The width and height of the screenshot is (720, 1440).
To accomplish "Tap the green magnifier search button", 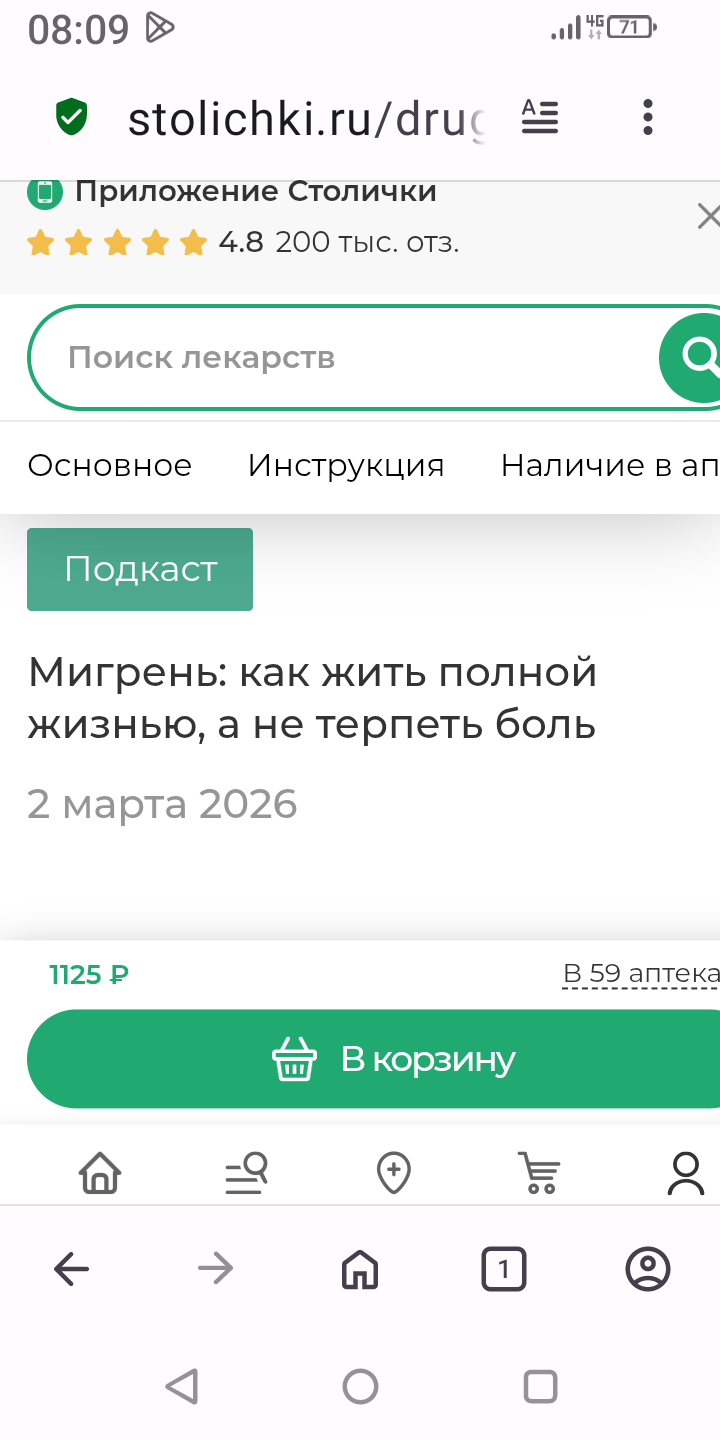I will [694, 356].
